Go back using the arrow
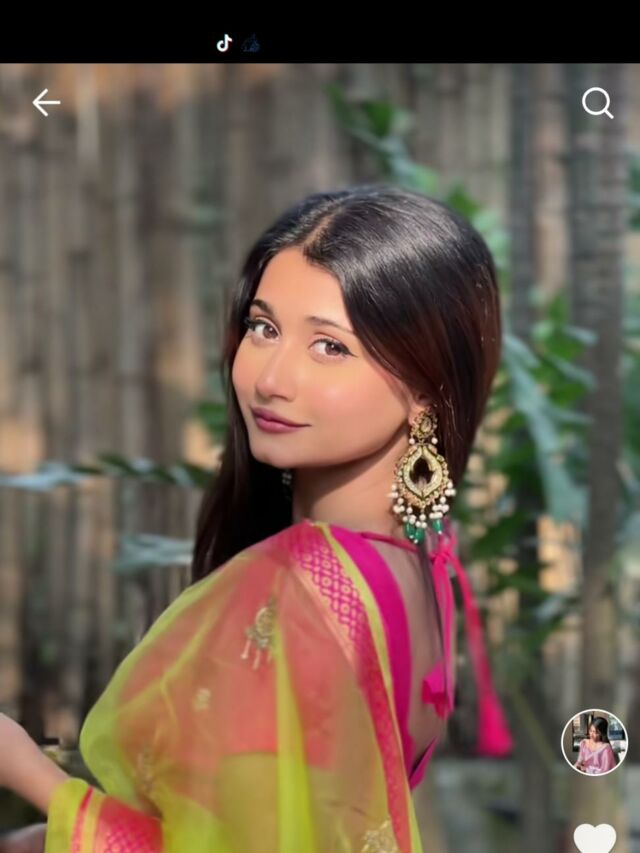This screenshot has height=853, width=640. 46,102
